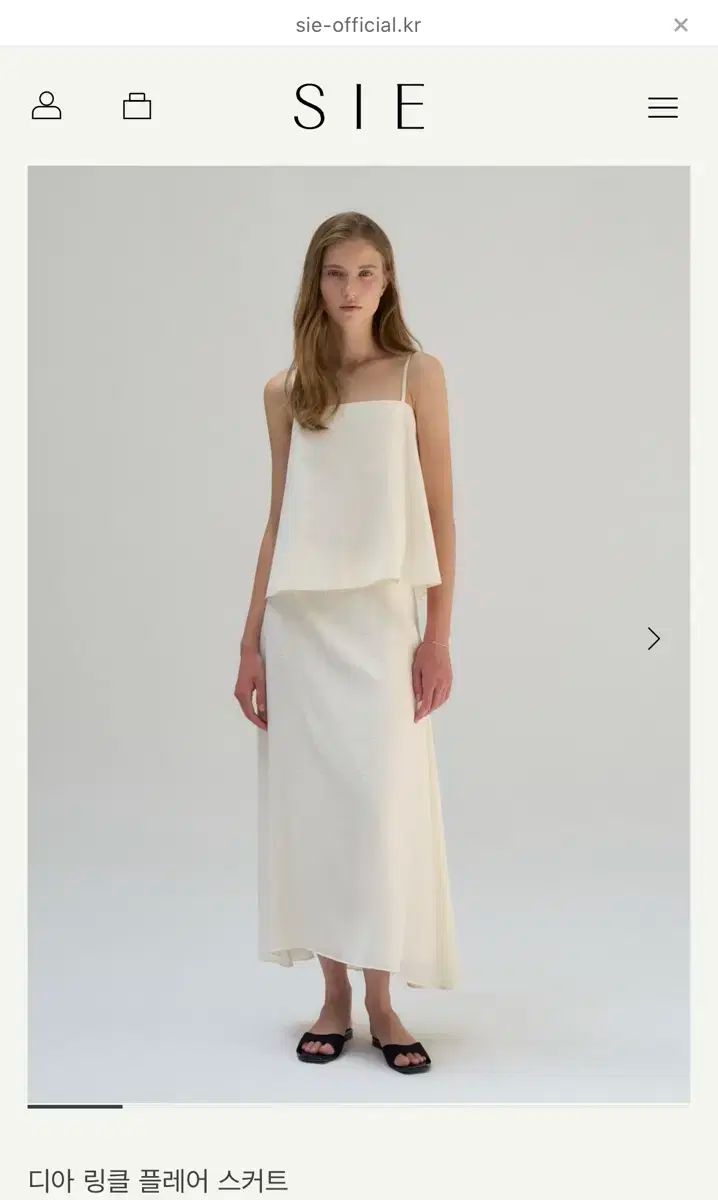This screenshot has width=718, height=1200.
Task: Tap the SIE logo to go home
Action: [x=359, y=107]
